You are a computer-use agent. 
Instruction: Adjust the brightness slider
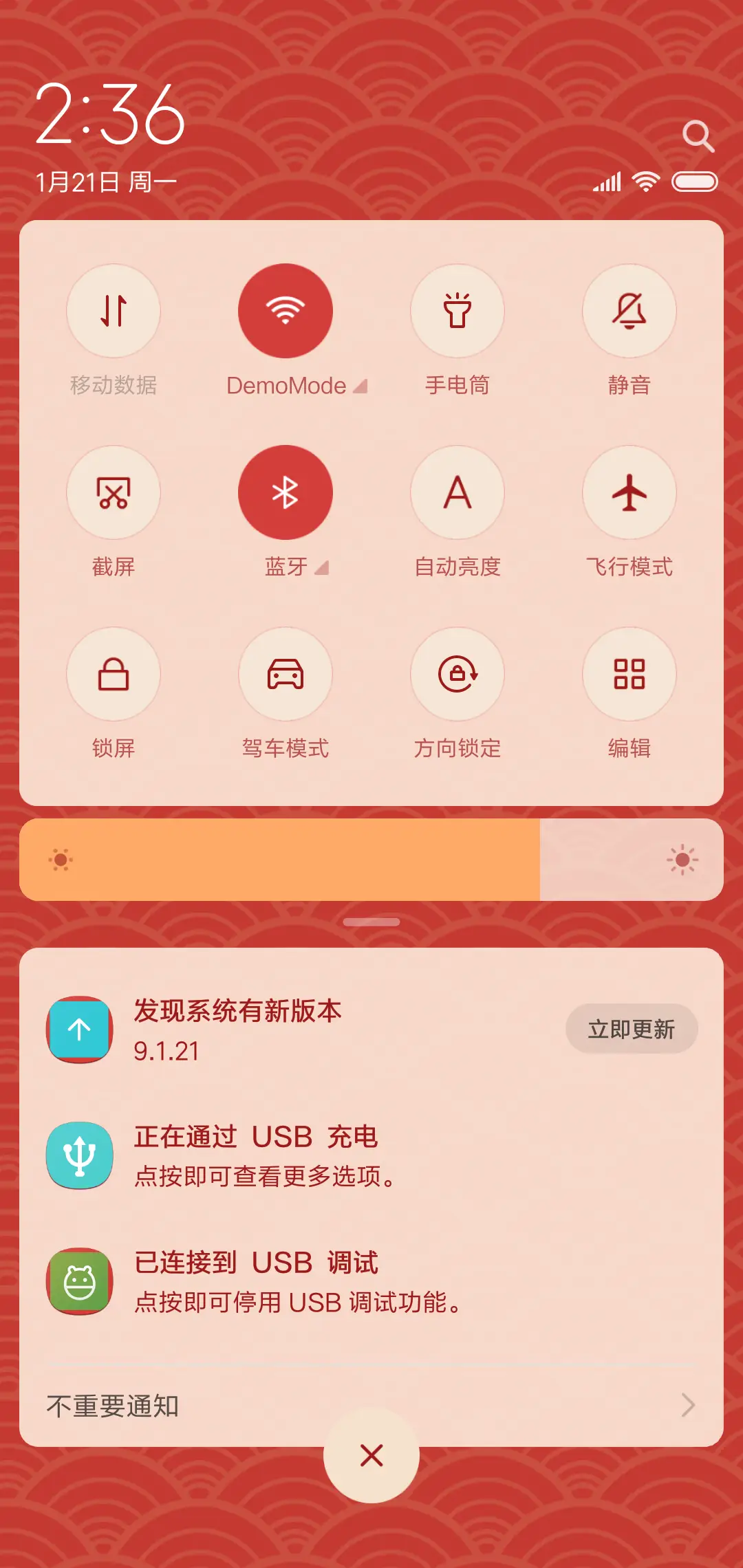(x=371, y=859)
